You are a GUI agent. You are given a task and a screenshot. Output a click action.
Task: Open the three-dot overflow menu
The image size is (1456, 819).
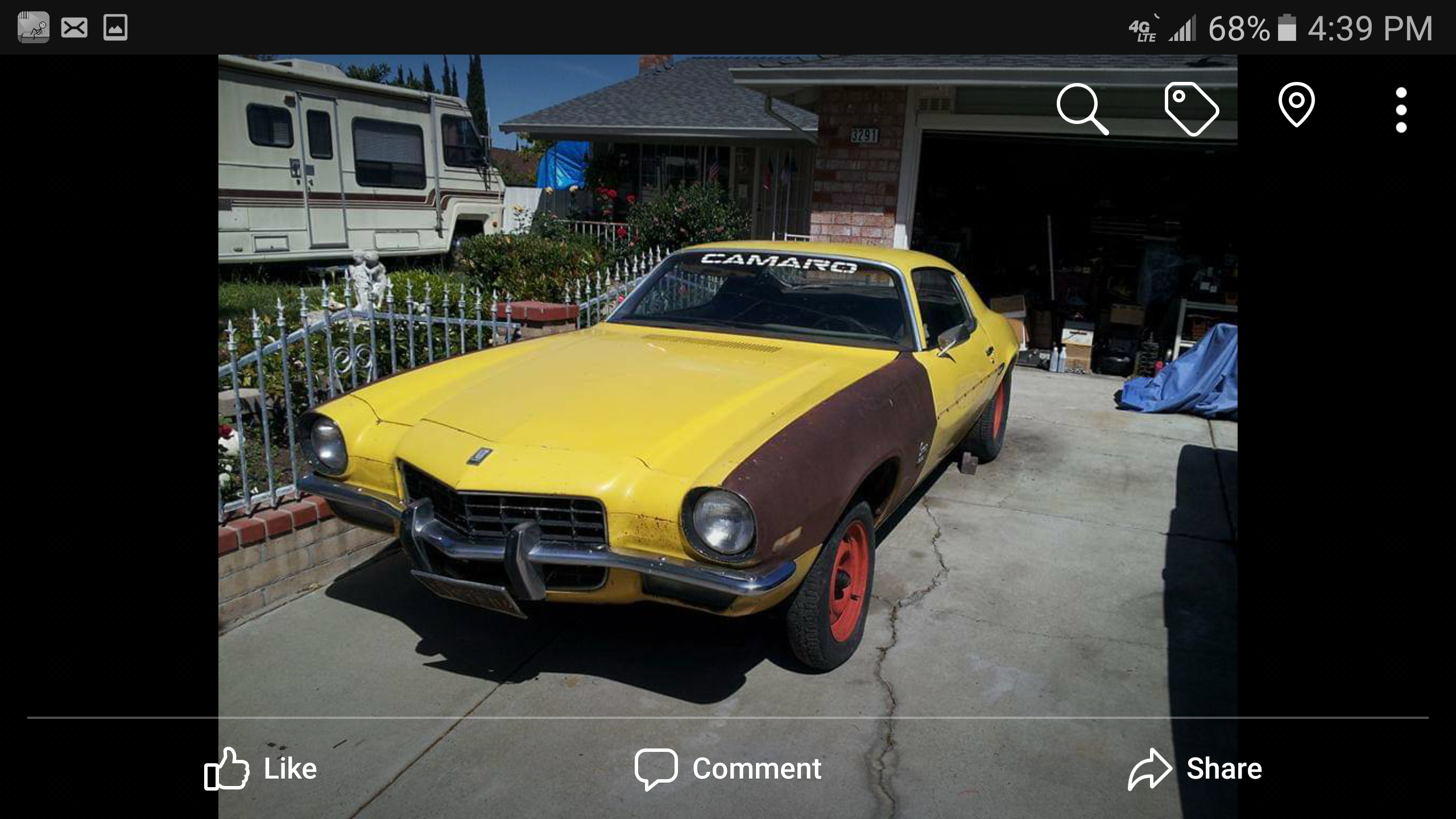[x=1401, y=110]
